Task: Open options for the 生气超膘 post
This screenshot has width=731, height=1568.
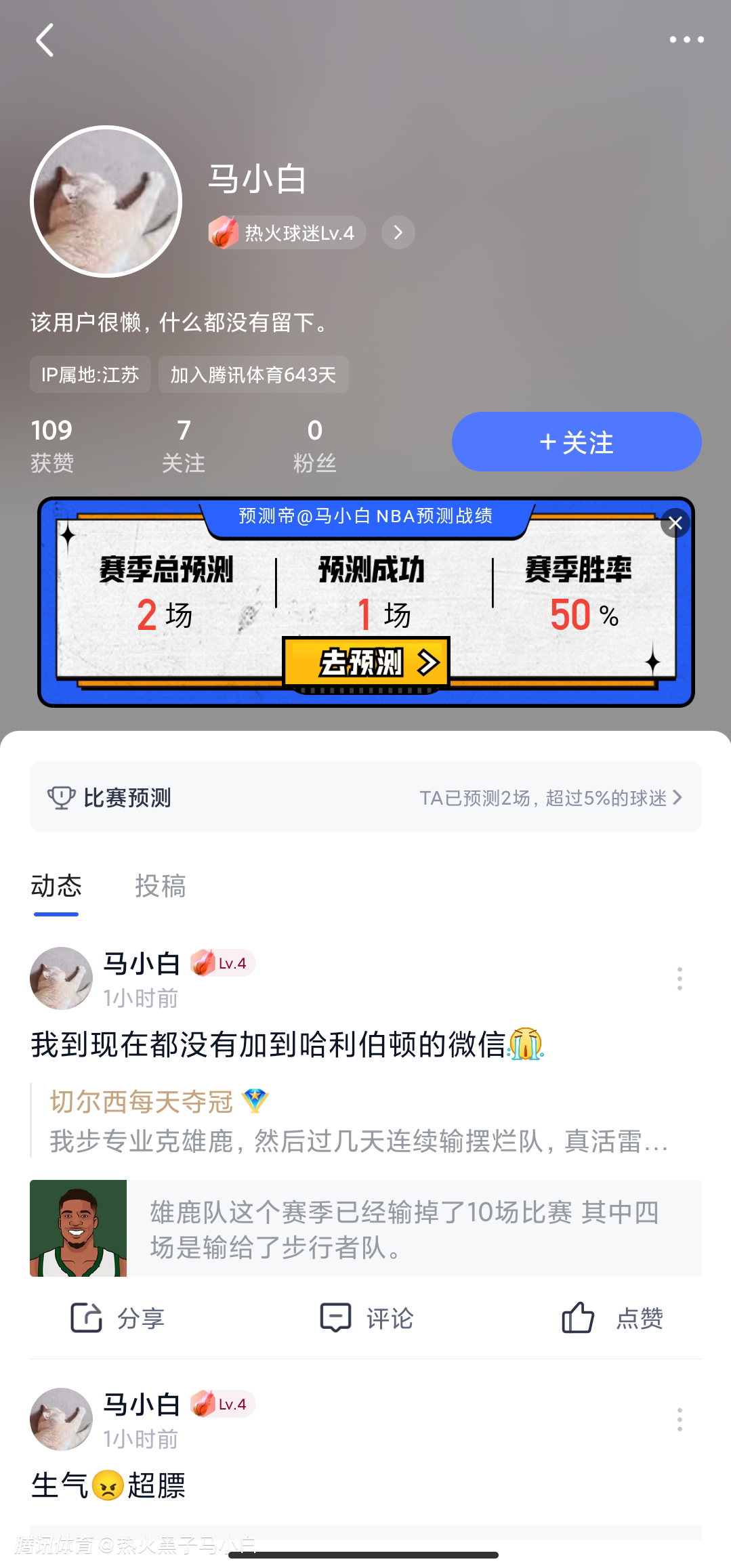Action: click(x=679, y=1420)
